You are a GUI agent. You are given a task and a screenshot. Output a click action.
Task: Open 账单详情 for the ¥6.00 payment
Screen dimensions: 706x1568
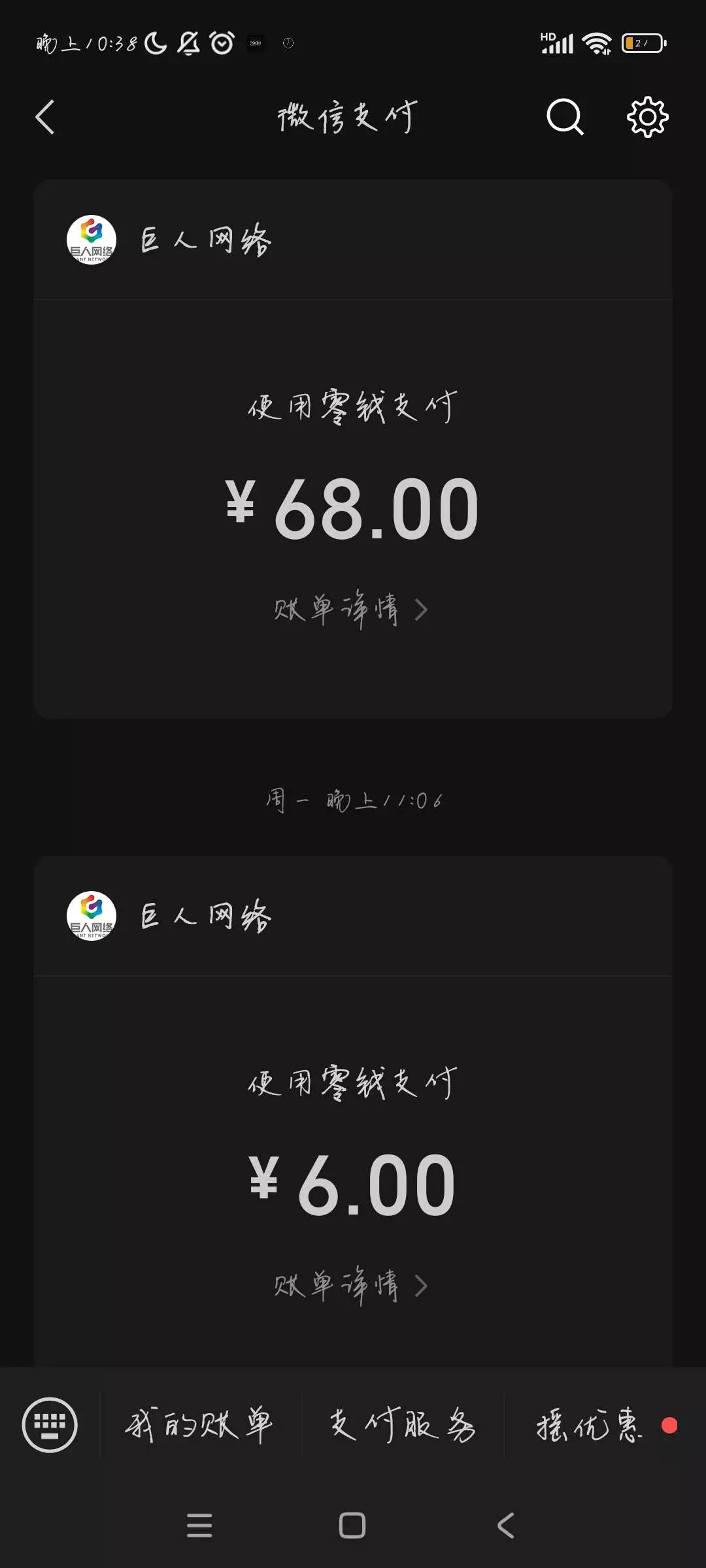click(351, 1286)
